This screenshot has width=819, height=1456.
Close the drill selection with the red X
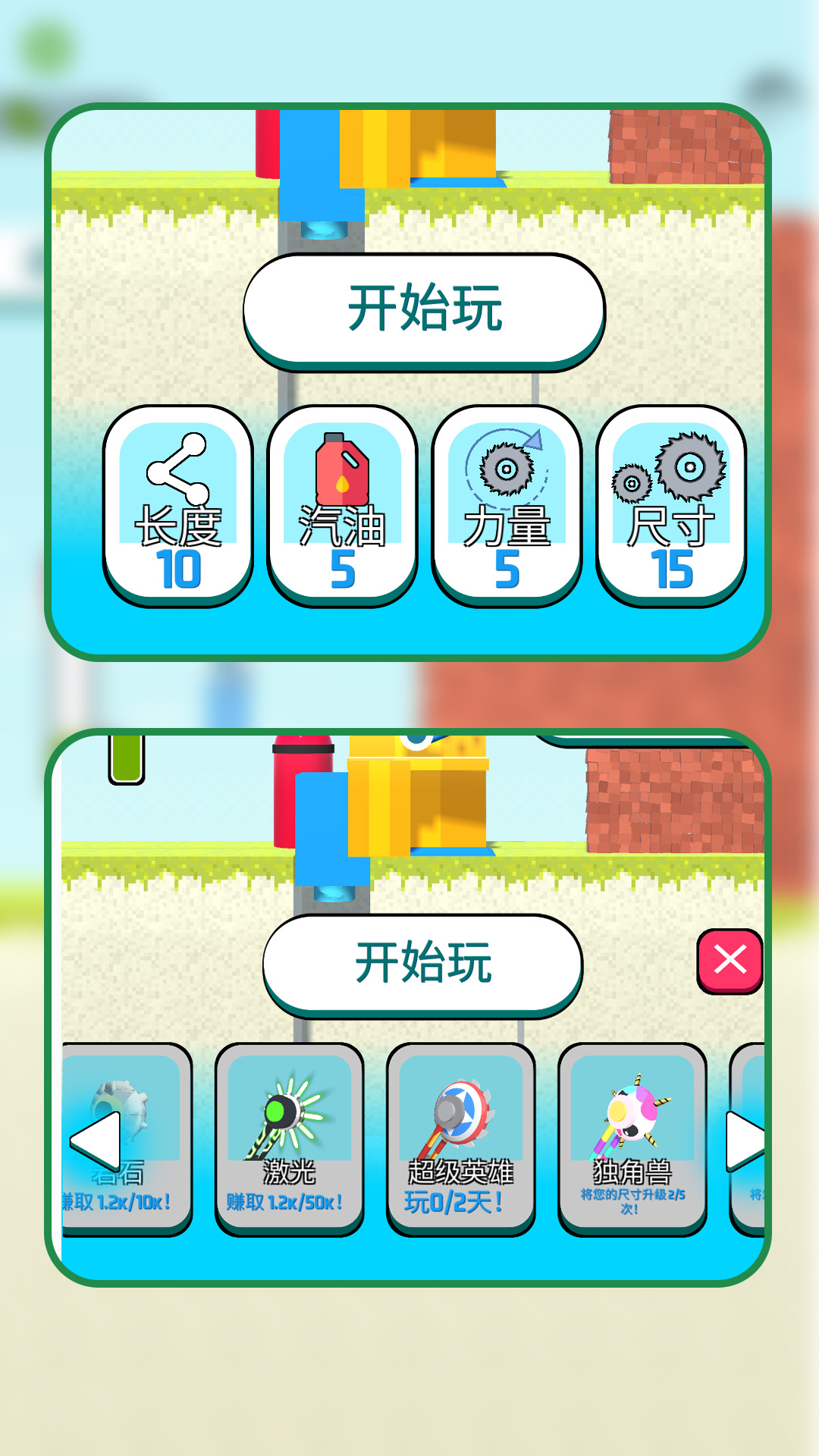coord(730,961)
